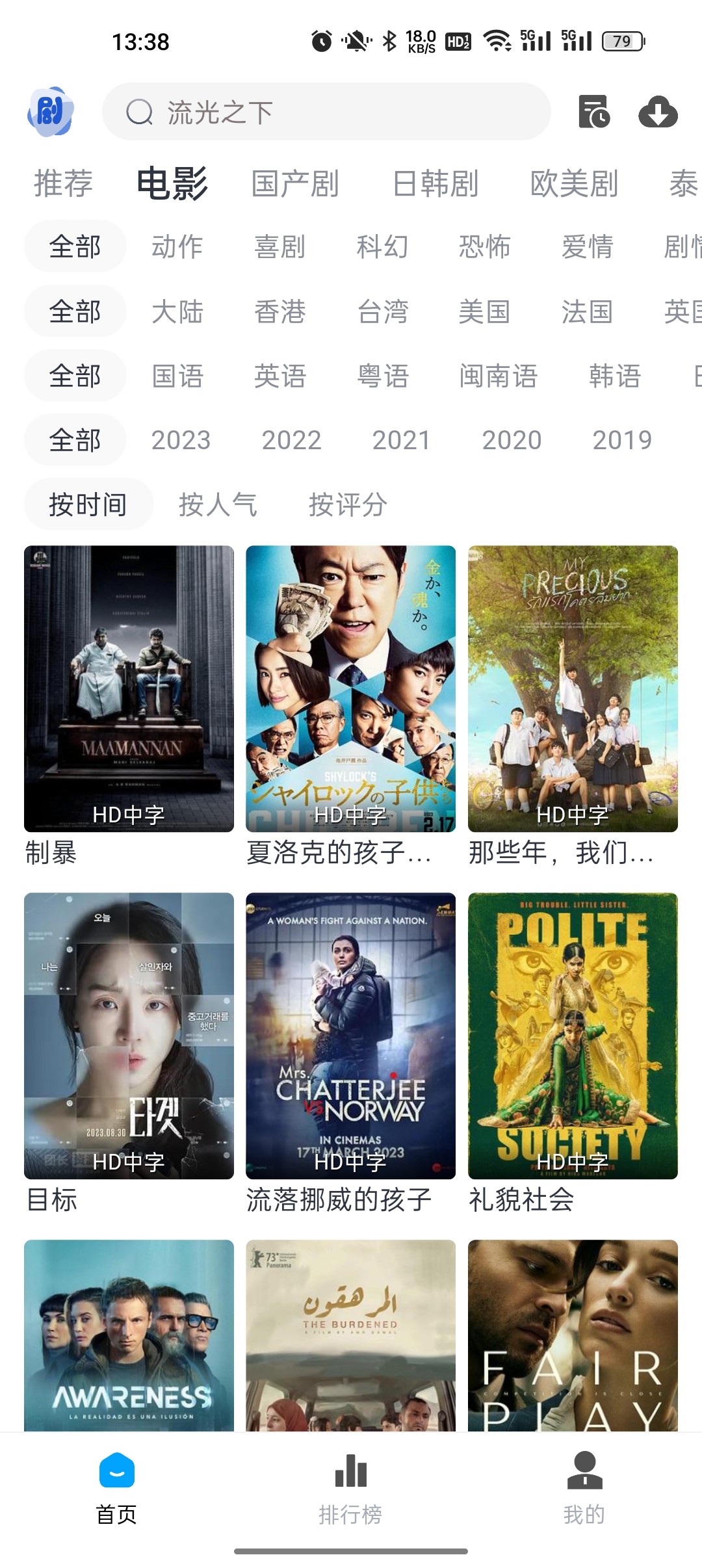The image size is (702, 1568).
Task: Sort the list 按人气
Action: click(218, 504)
